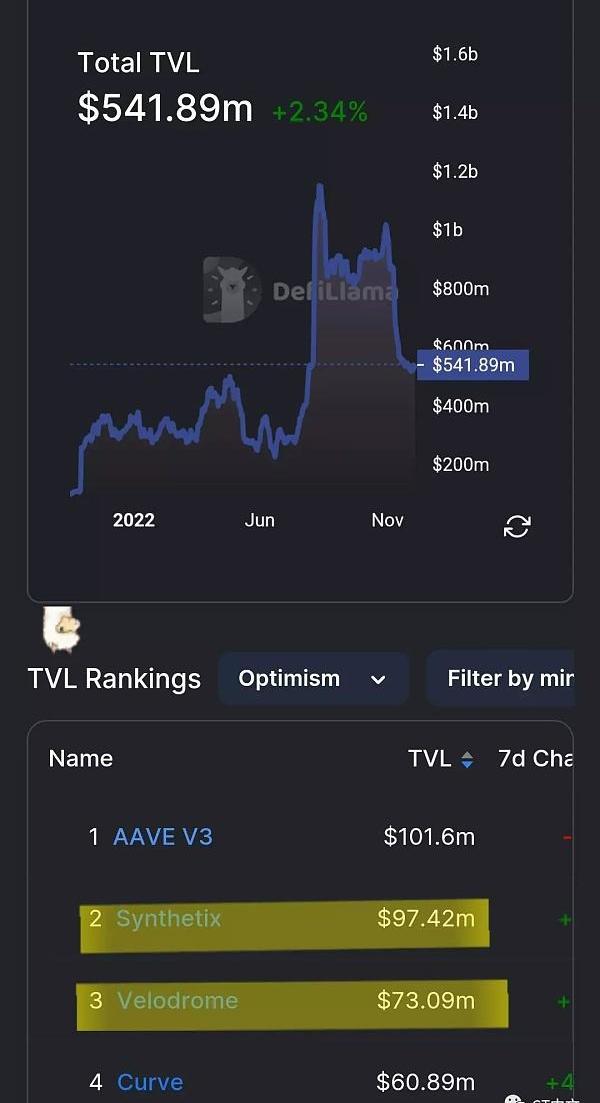
Task: Sort the table by TVL column
Action: tap(440, 758)
